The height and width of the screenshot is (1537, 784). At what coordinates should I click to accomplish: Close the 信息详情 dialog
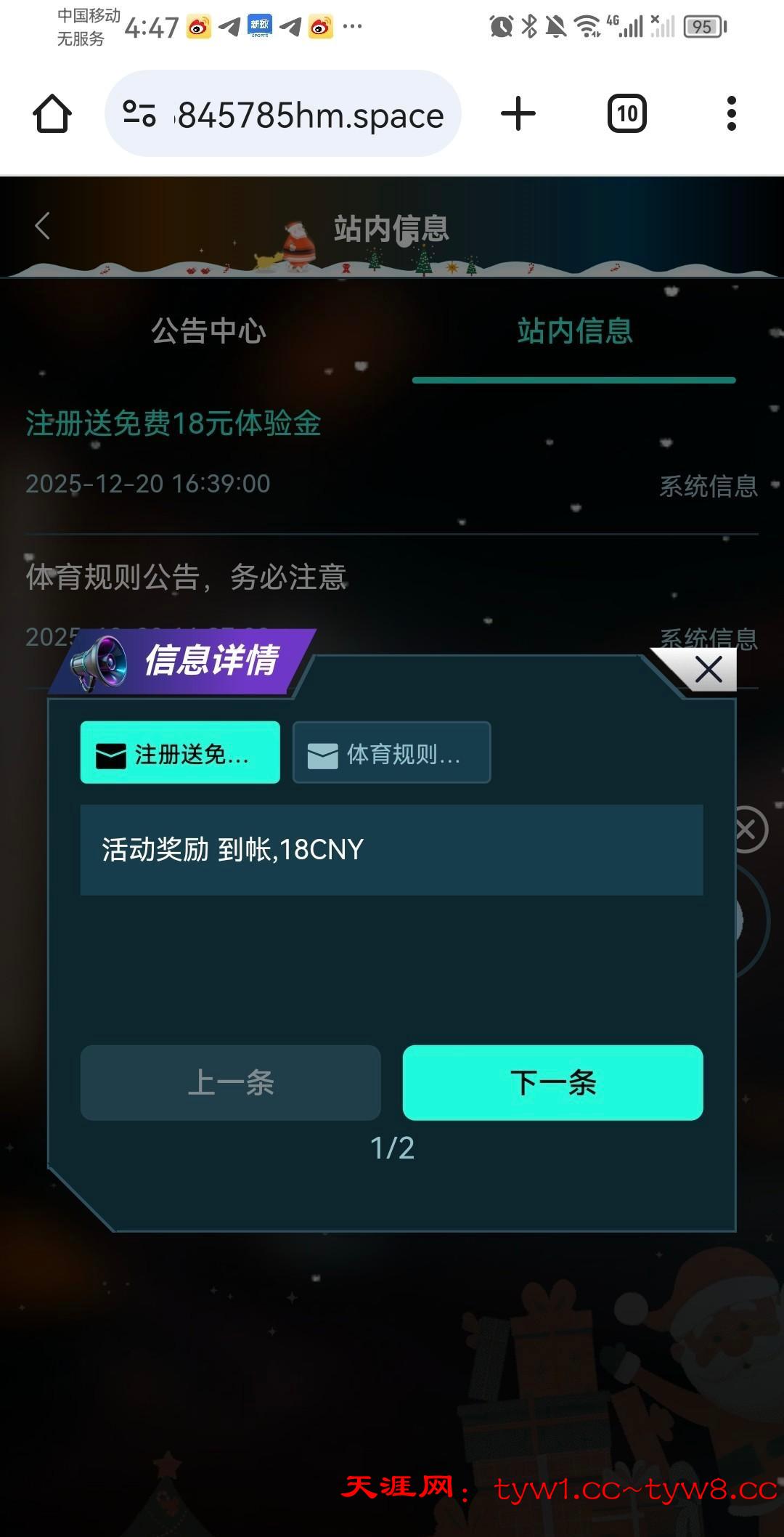(x=709, y=669)
